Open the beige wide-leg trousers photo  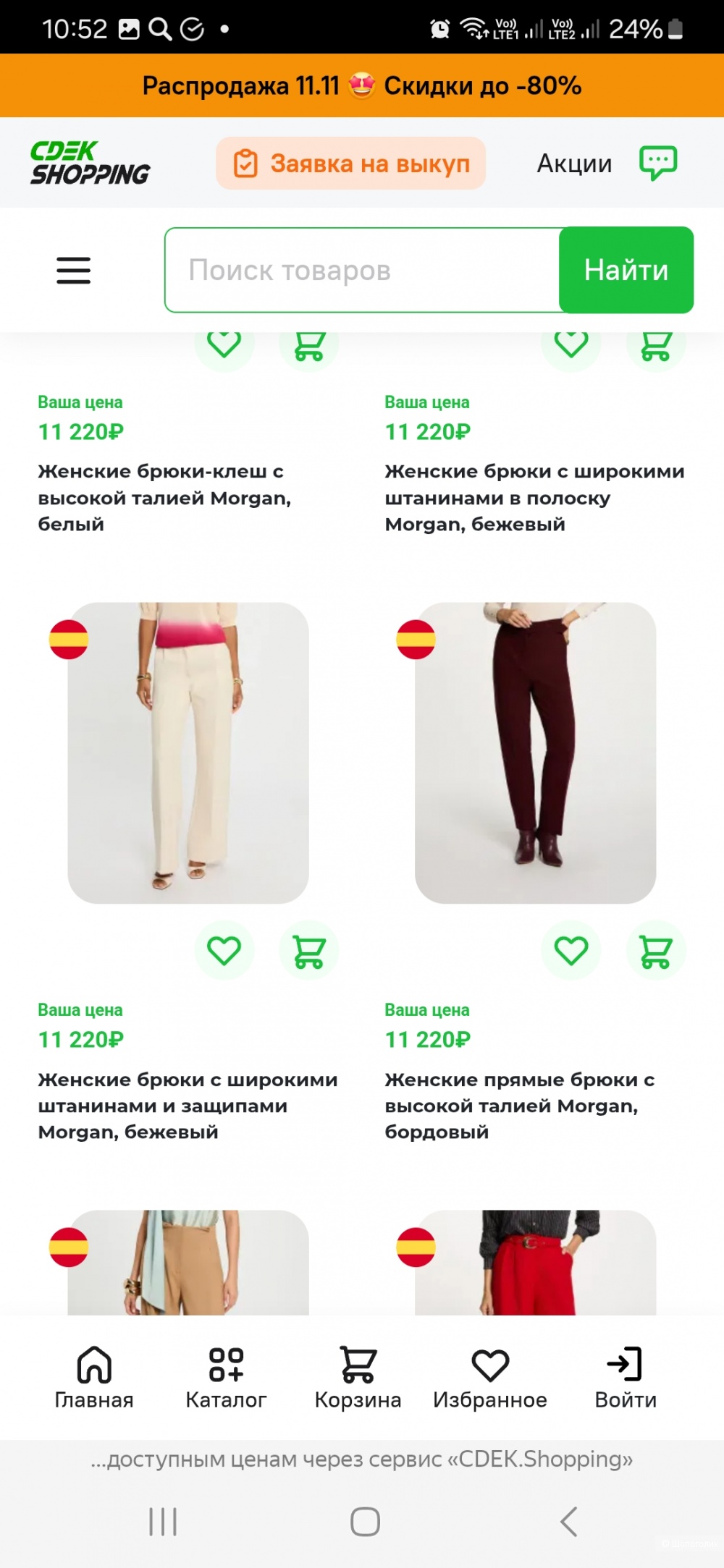188,753
